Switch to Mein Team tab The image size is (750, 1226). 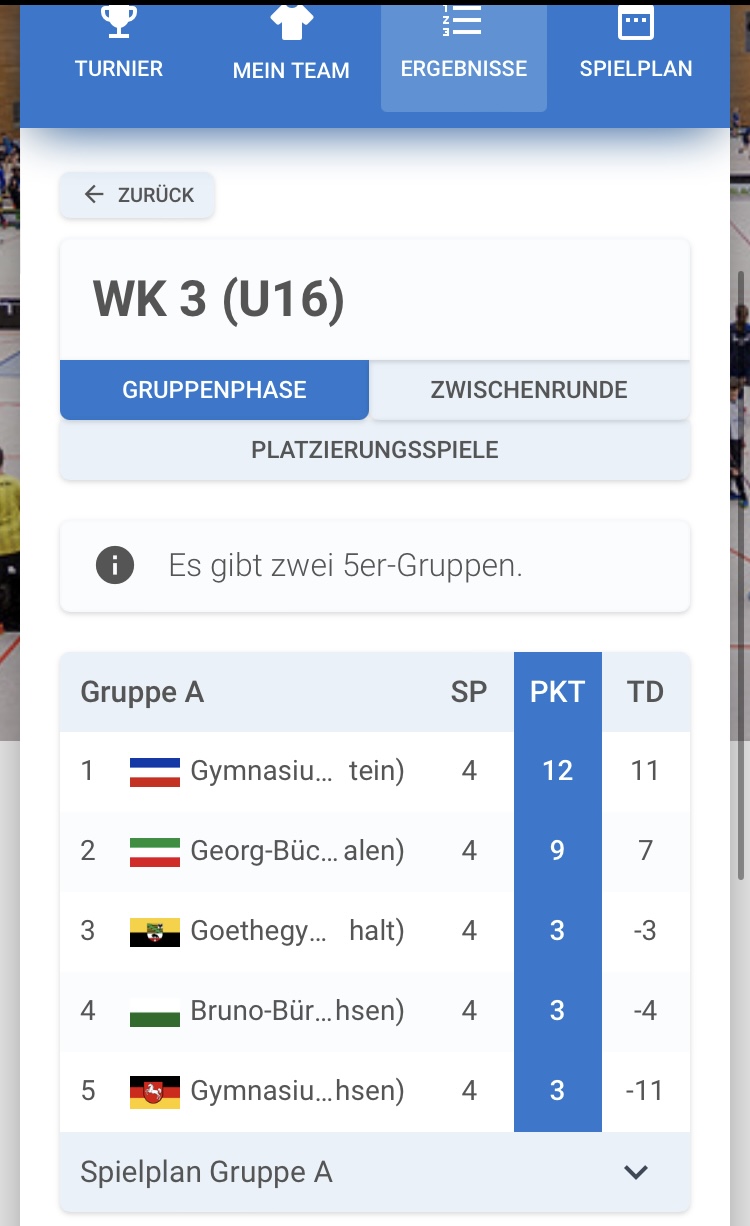(291, 55)
